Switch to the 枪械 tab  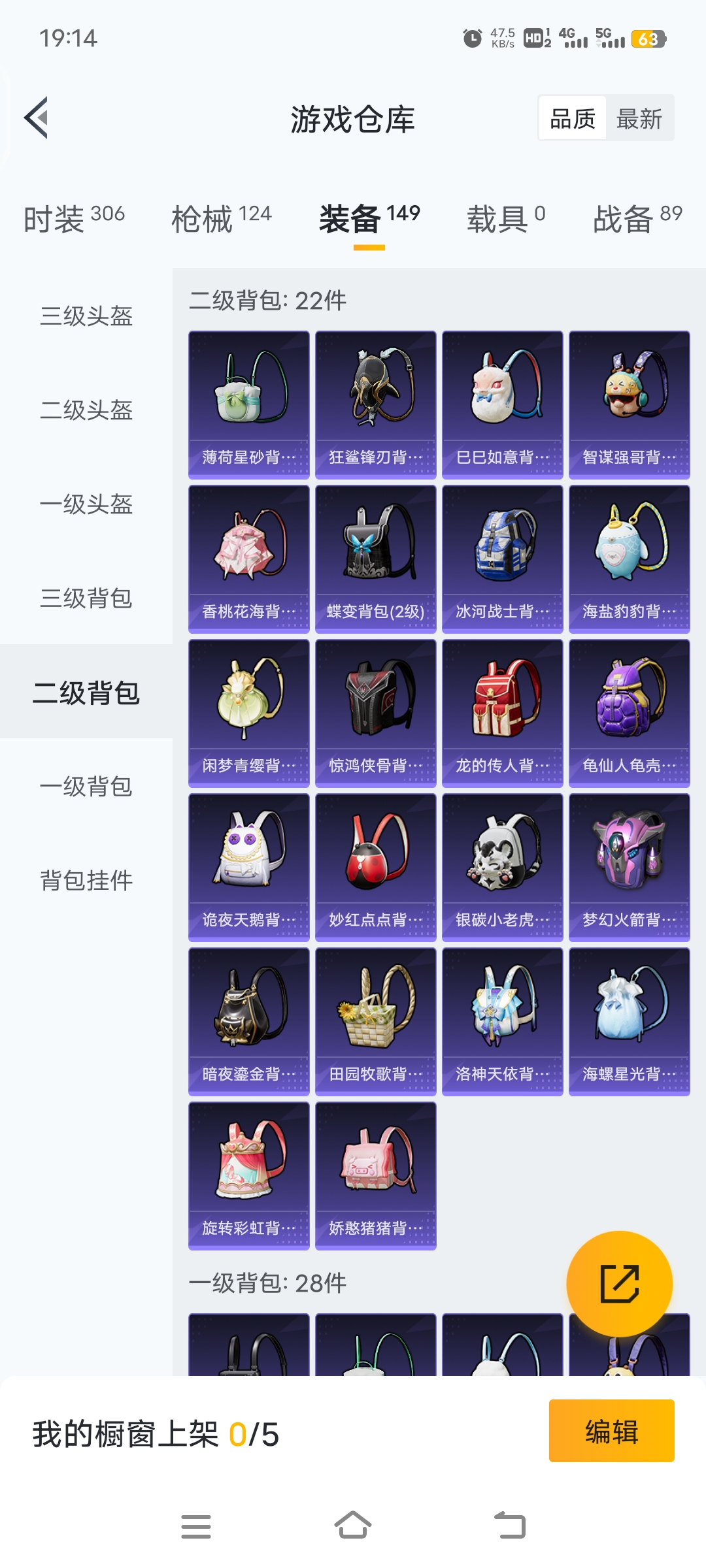click(221, 218)
